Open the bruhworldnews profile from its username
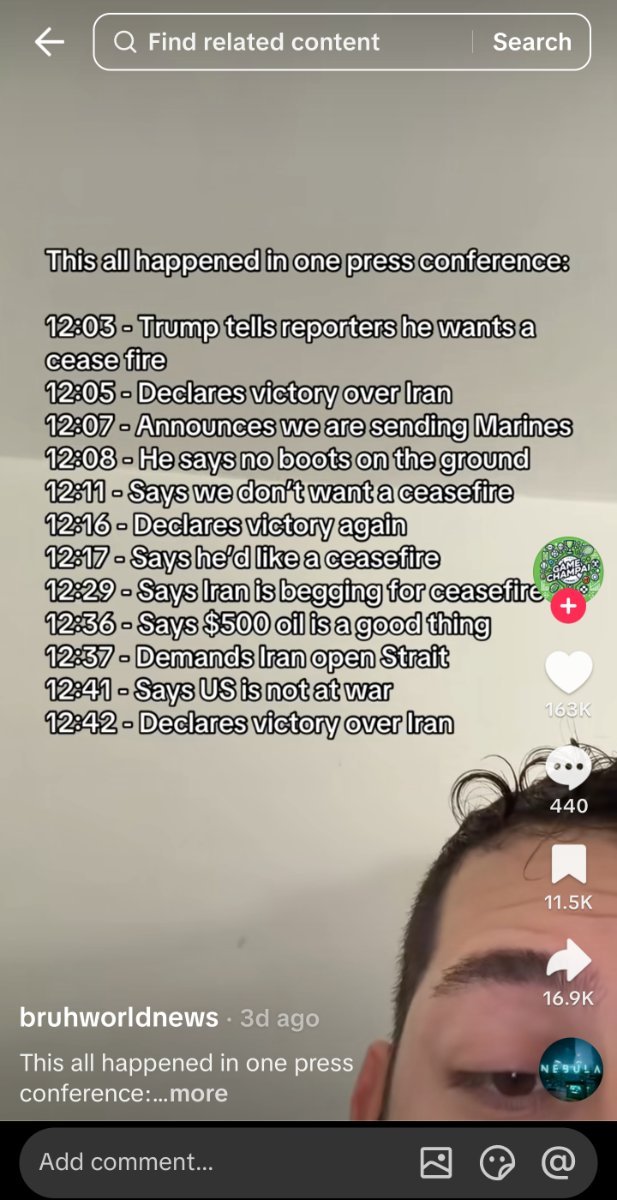The image size is (617, 1200). coord(118,1018)
